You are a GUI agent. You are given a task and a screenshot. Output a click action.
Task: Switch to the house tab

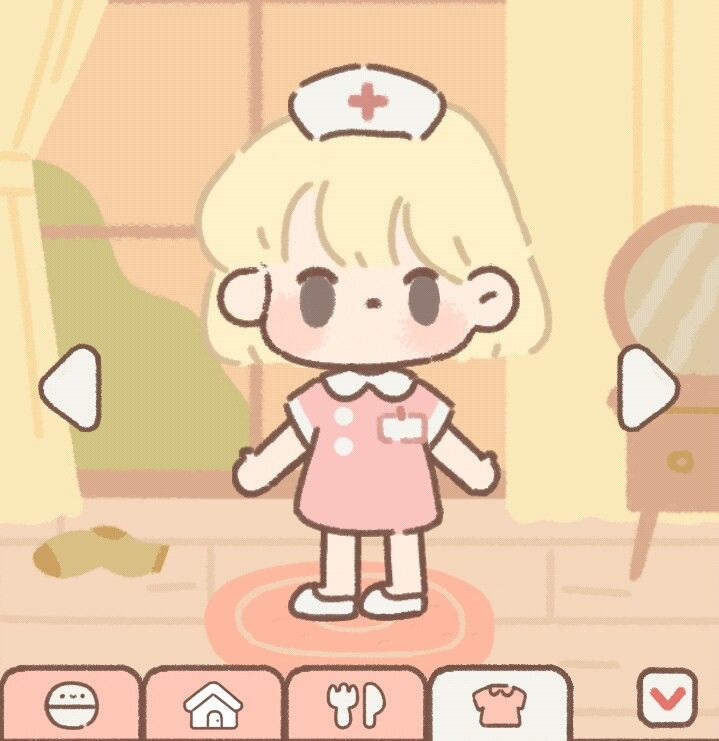click(x=214, y=706)
